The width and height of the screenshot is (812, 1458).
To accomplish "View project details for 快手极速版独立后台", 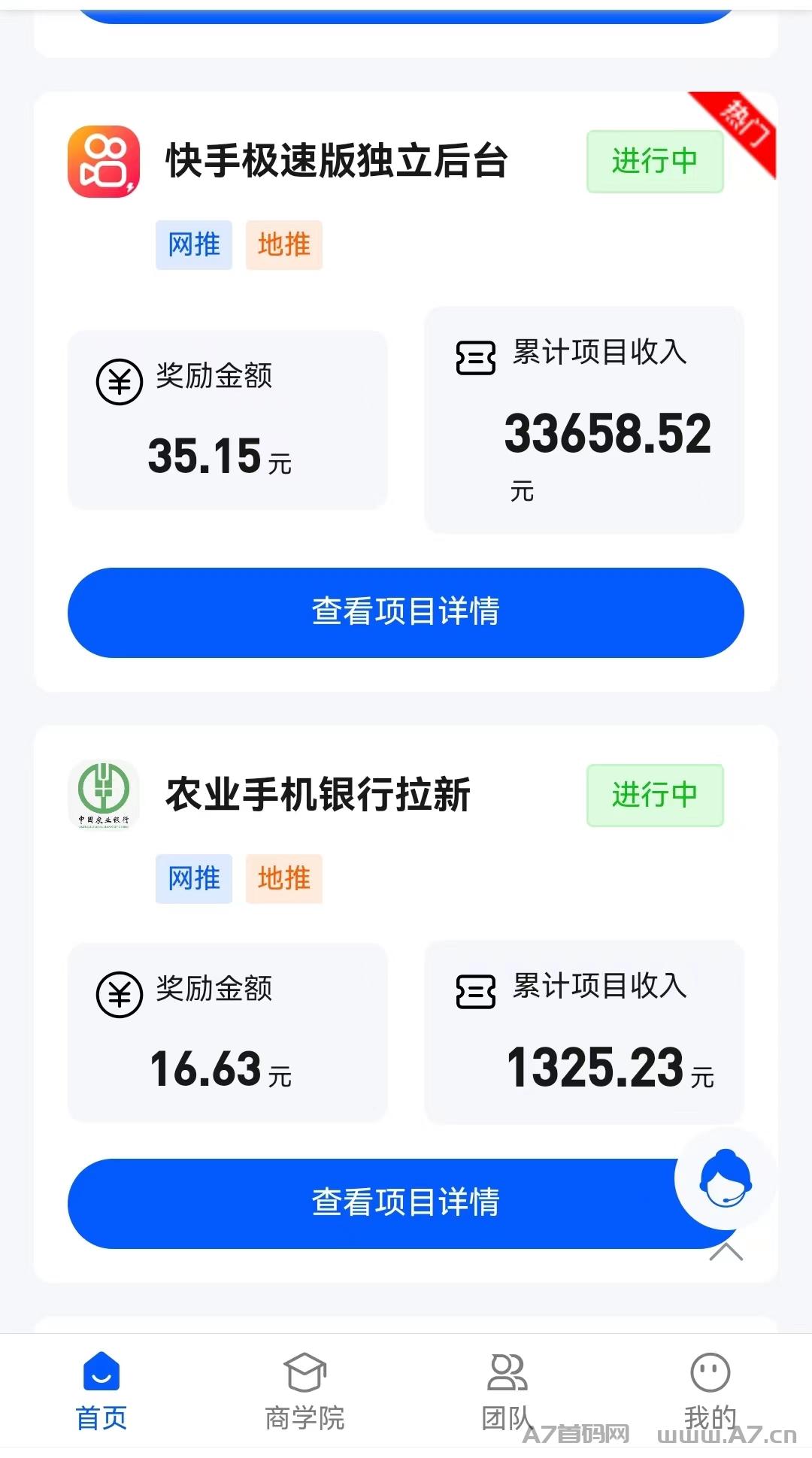I will pos(406,612).
